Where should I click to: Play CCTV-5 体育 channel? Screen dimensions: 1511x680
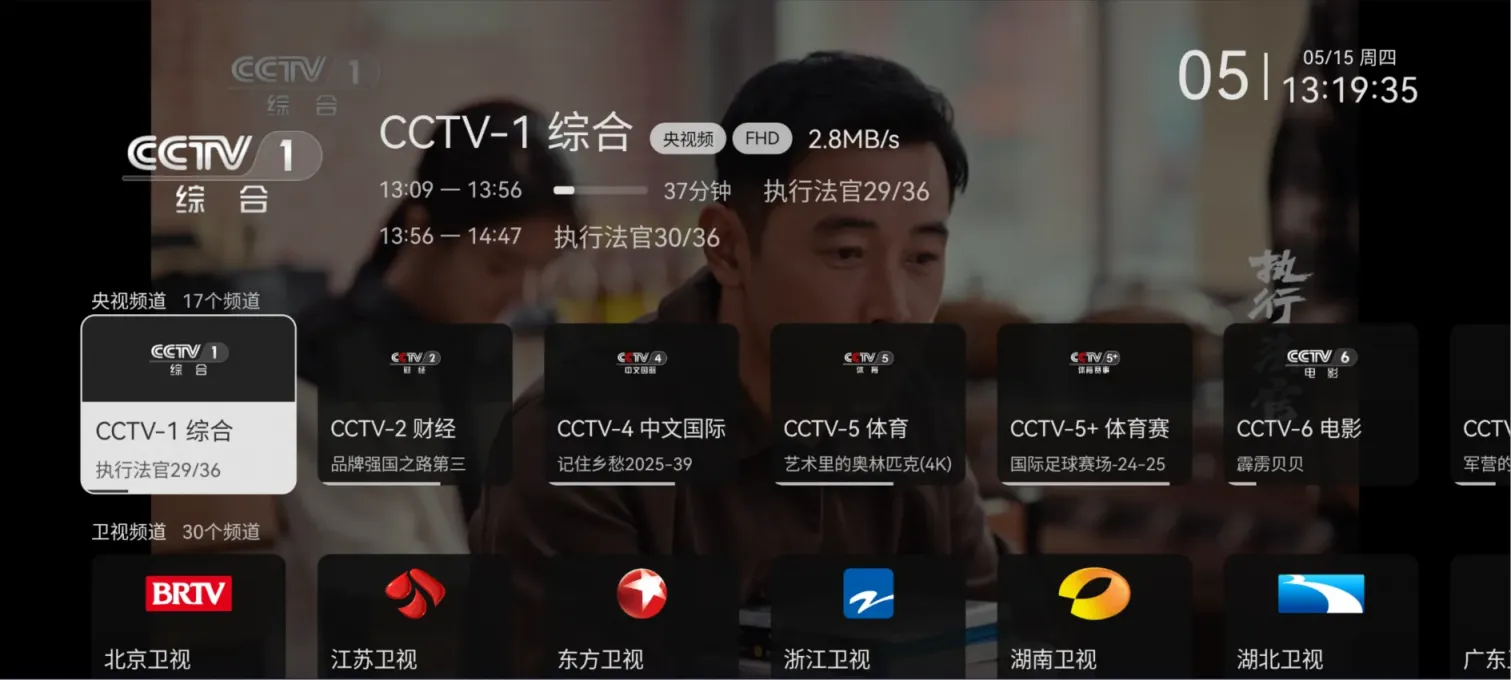pyautogui.click(x=867, y=405)
